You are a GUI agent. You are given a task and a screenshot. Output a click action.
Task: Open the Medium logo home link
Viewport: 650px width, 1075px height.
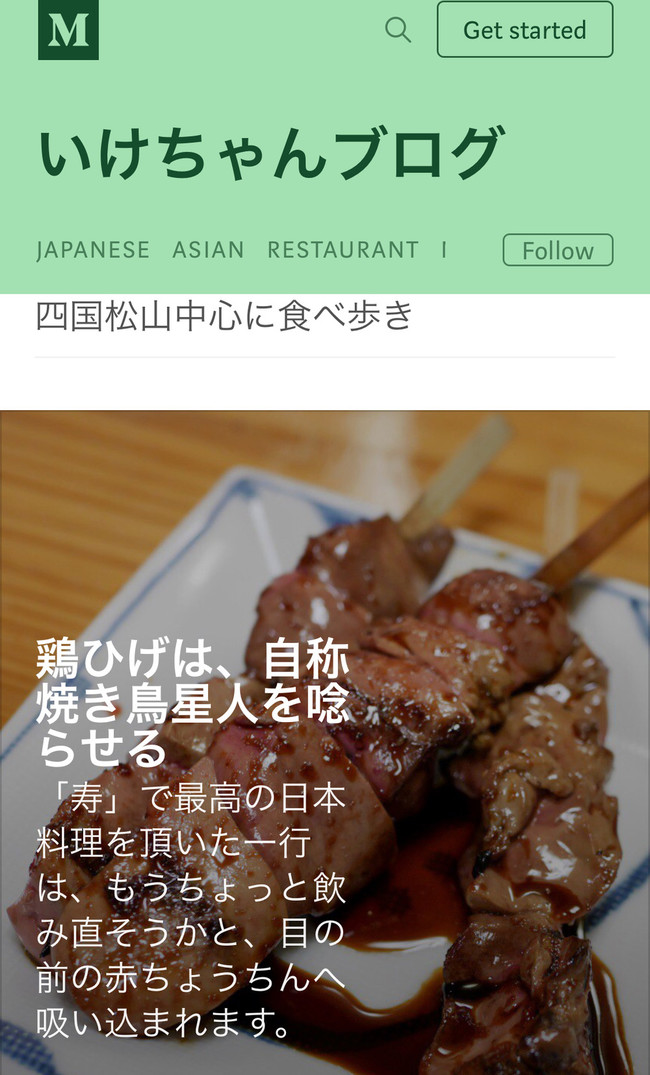tap(68, 30)
